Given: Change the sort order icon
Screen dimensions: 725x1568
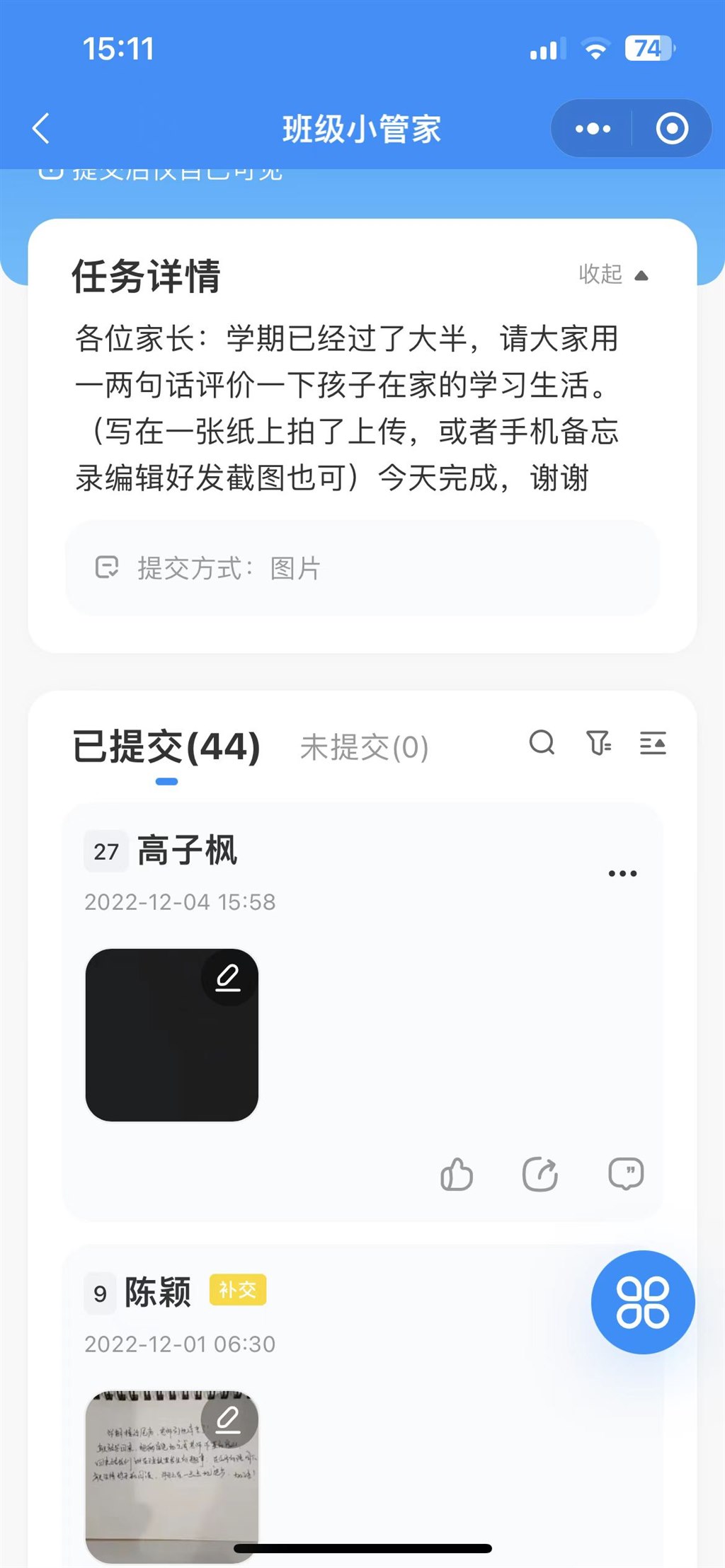Looking at the screenshot, I should point(653,743).
